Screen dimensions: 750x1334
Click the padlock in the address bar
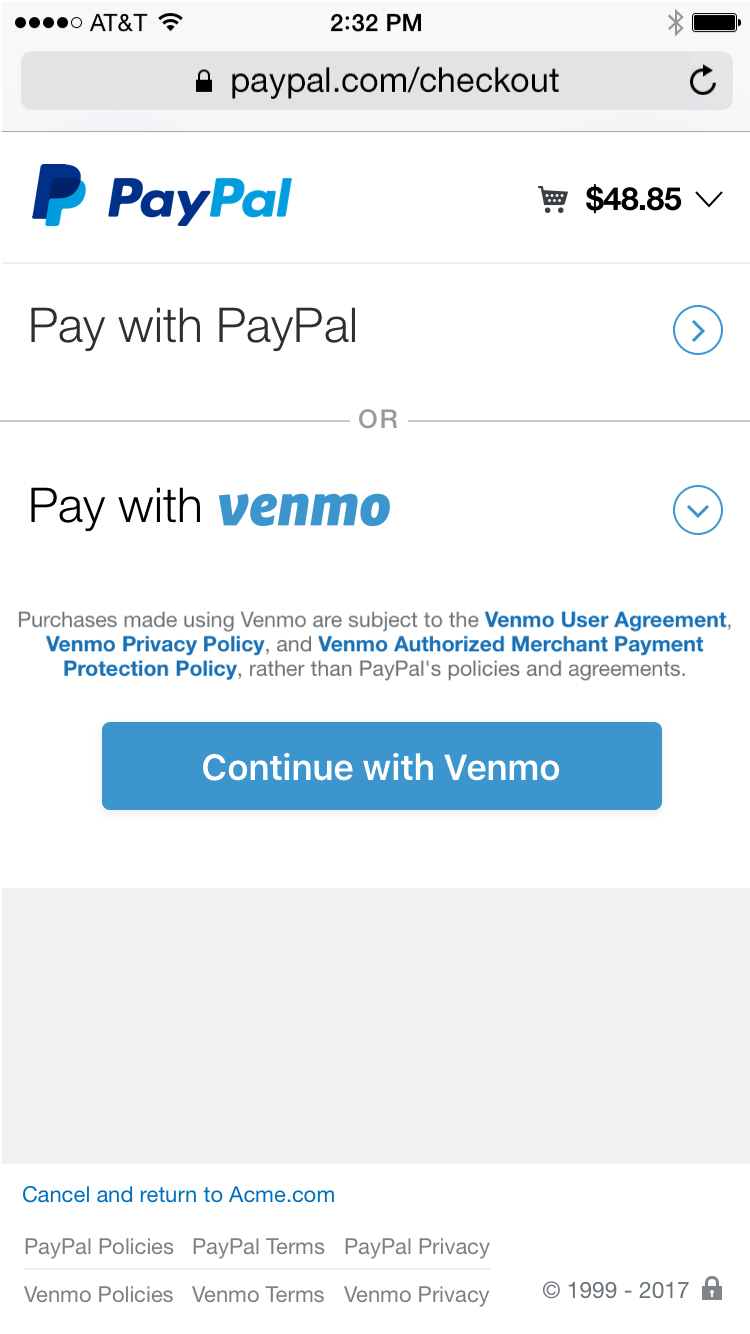[203, 80]
